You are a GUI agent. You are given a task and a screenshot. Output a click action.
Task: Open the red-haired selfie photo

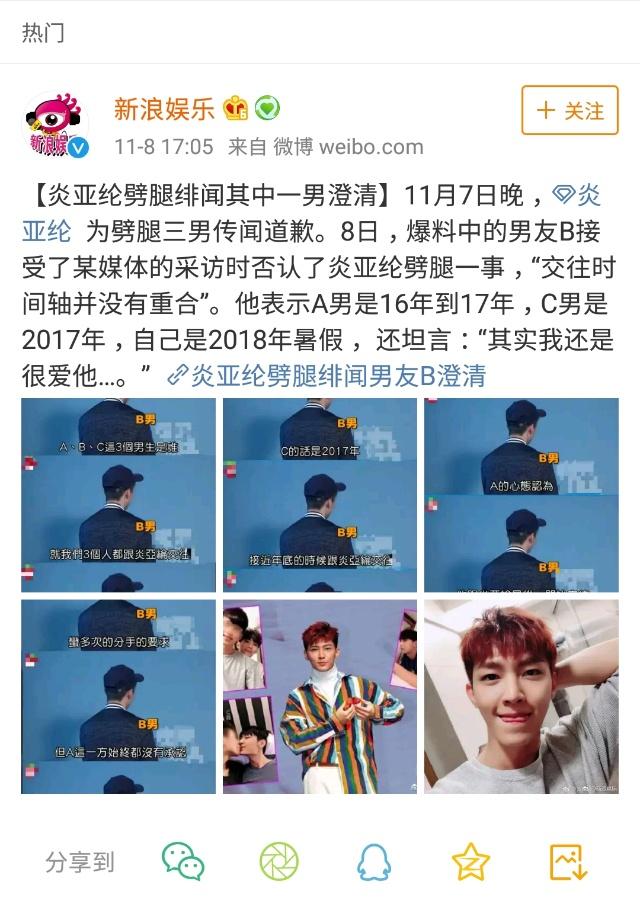point(520,696)
